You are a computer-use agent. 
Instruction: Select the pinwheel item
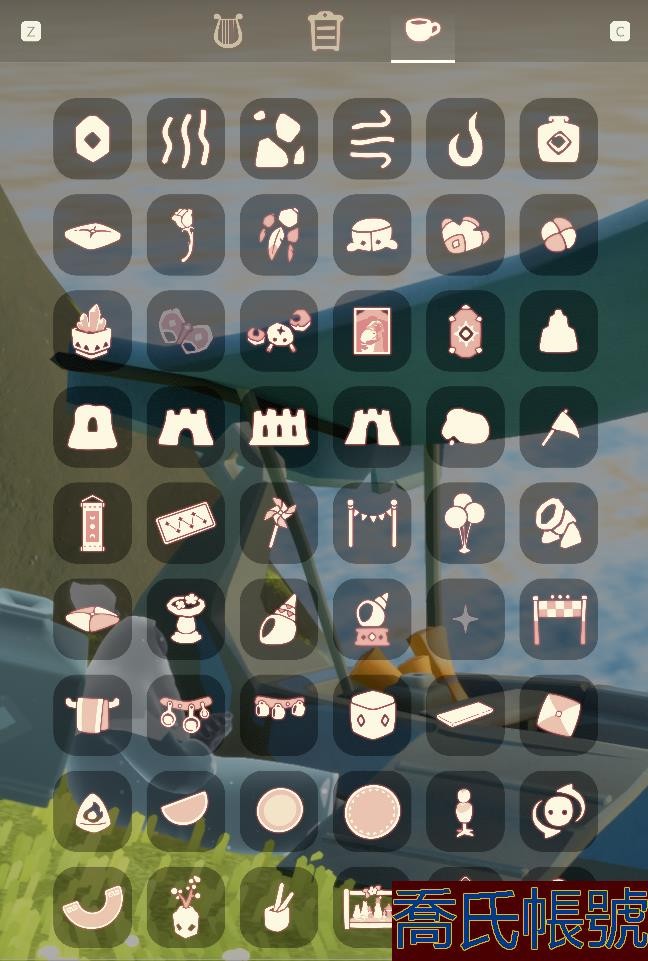(278, 522)
